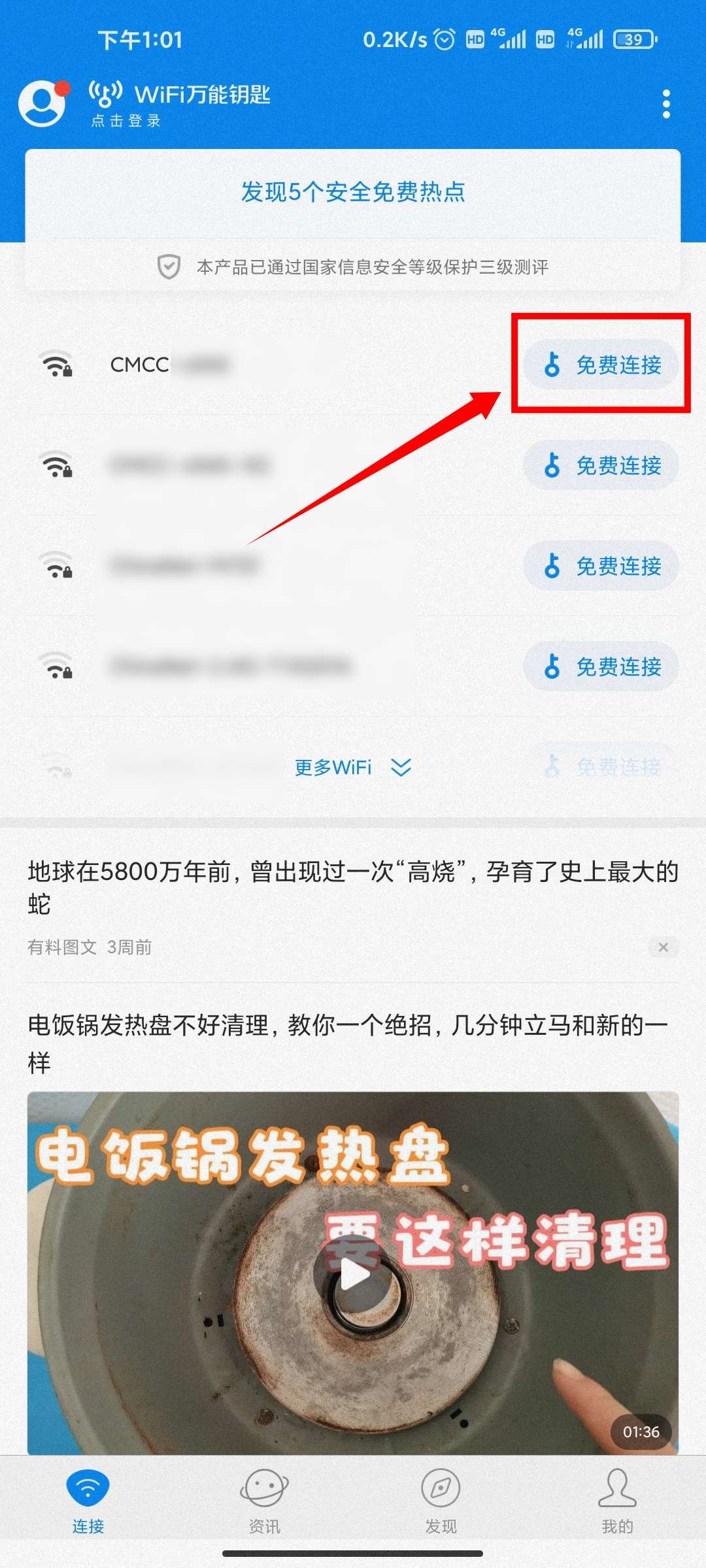Dismiss the 有料图文 article card

[663, 947]
